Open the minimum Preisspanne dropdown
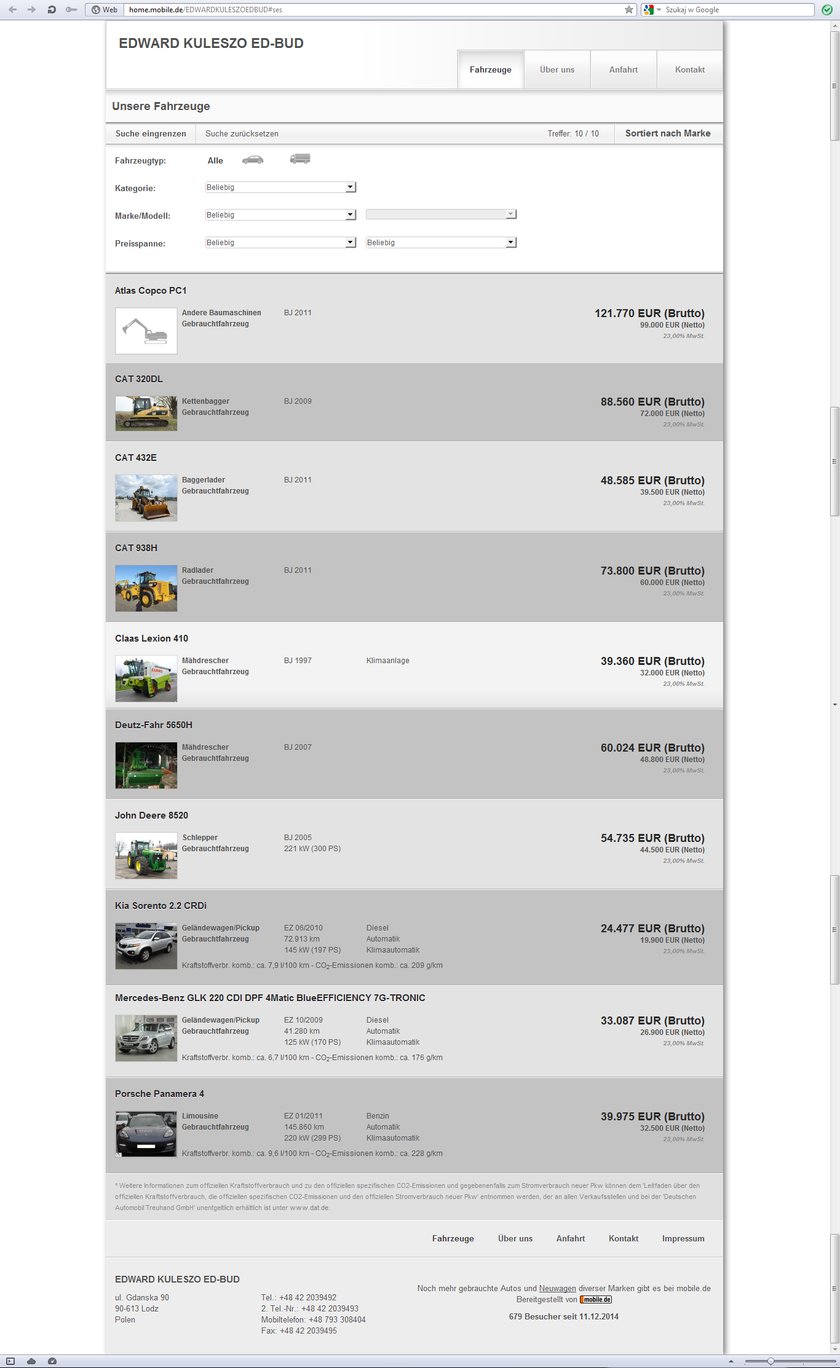Screen dimensions: 840x1368 coord(280,243)
